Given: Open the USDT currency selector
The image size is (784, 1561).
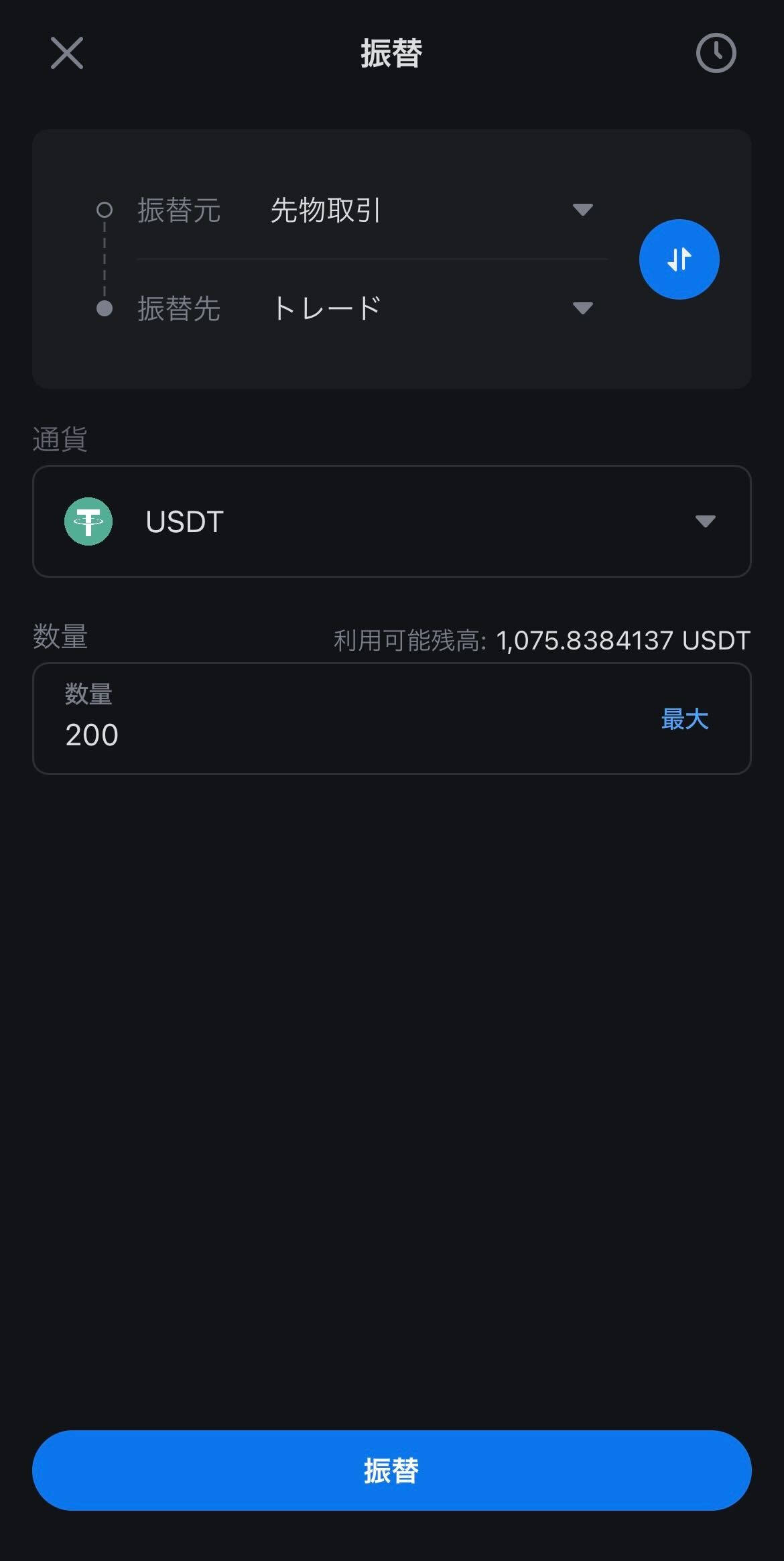Looking at the screenshot, I should [391, 521].
